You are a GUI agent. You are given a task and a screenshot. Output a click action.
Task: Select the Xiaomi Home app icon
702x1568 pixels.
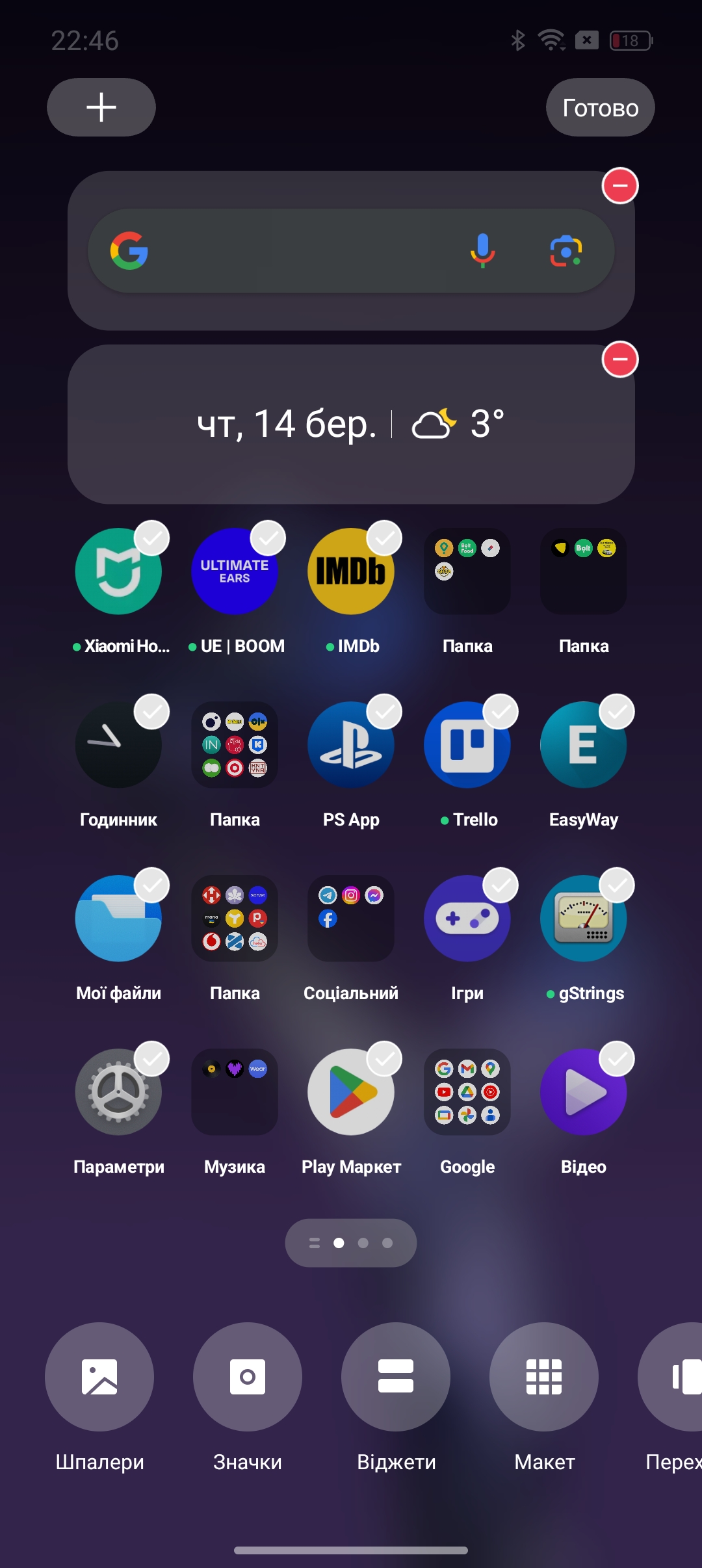(118, 571)
